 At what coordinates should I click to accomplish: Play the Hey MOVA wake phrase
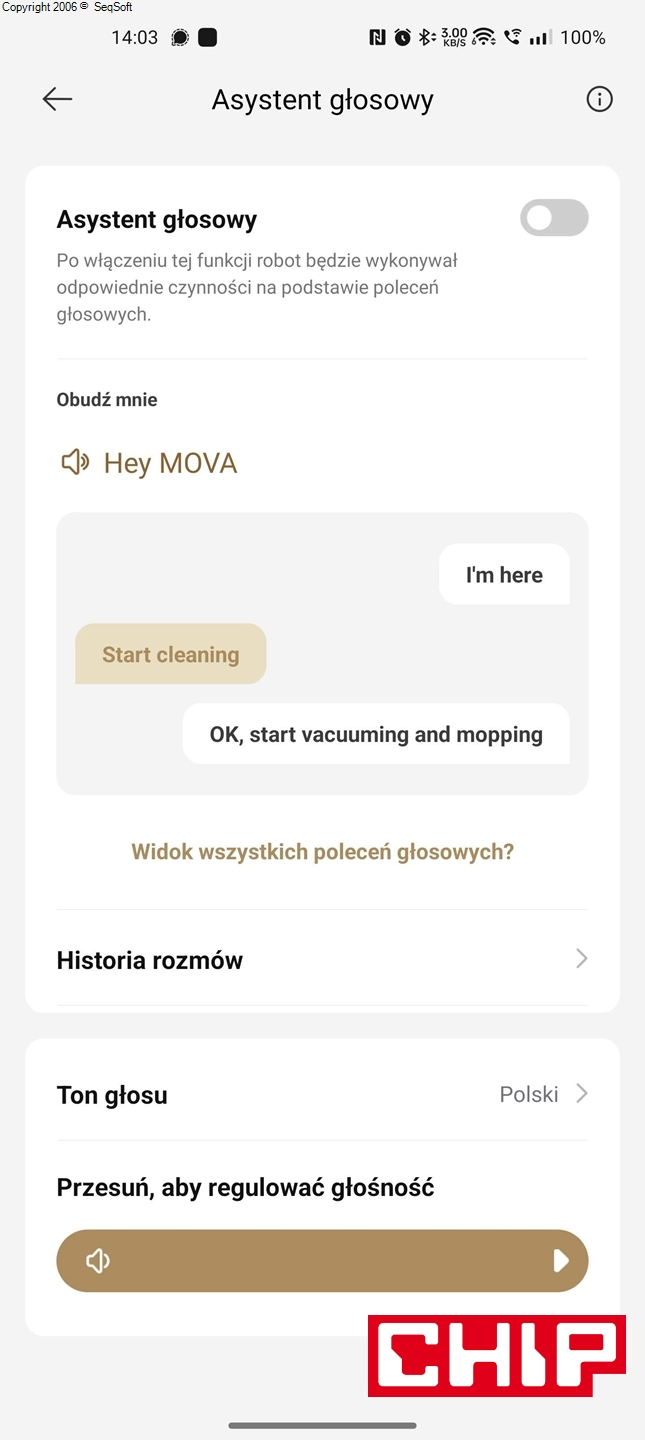pos(76,463)
